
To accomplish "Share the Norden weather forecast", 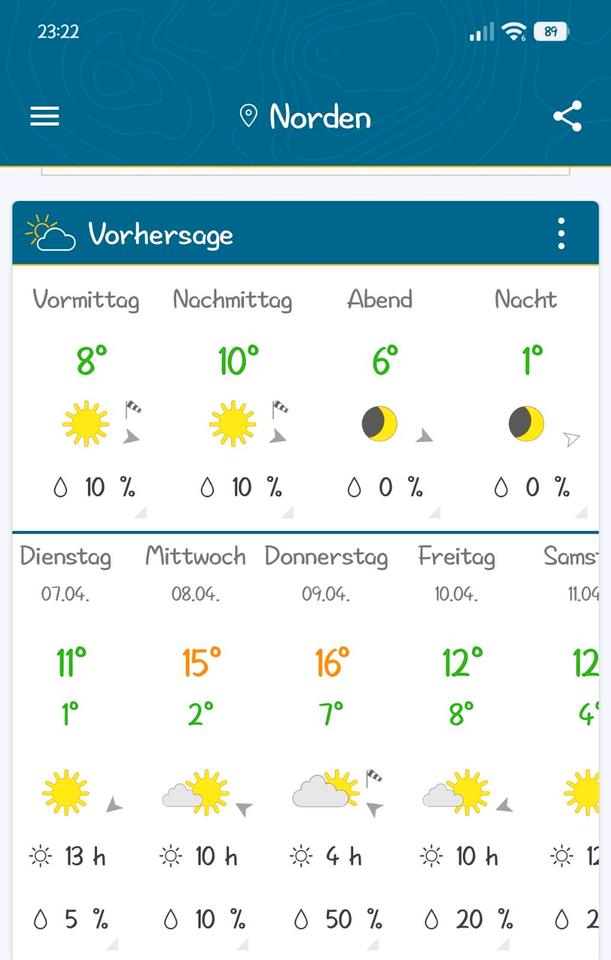I will pos(567,117).
